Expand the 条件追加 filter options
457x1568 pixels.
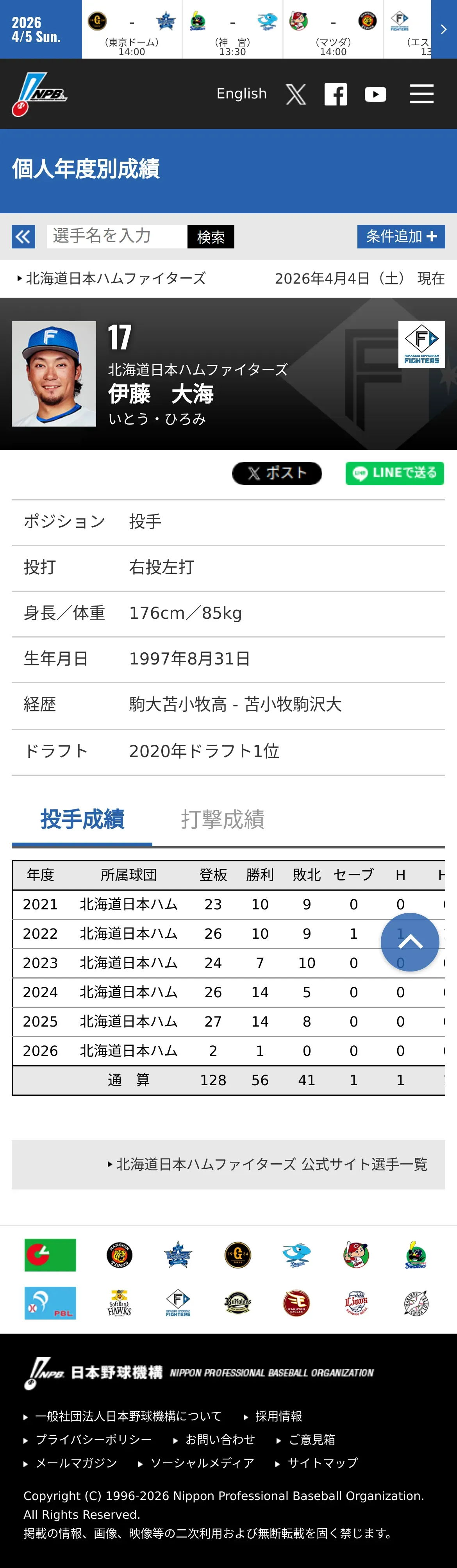click(x=401, y=236)
